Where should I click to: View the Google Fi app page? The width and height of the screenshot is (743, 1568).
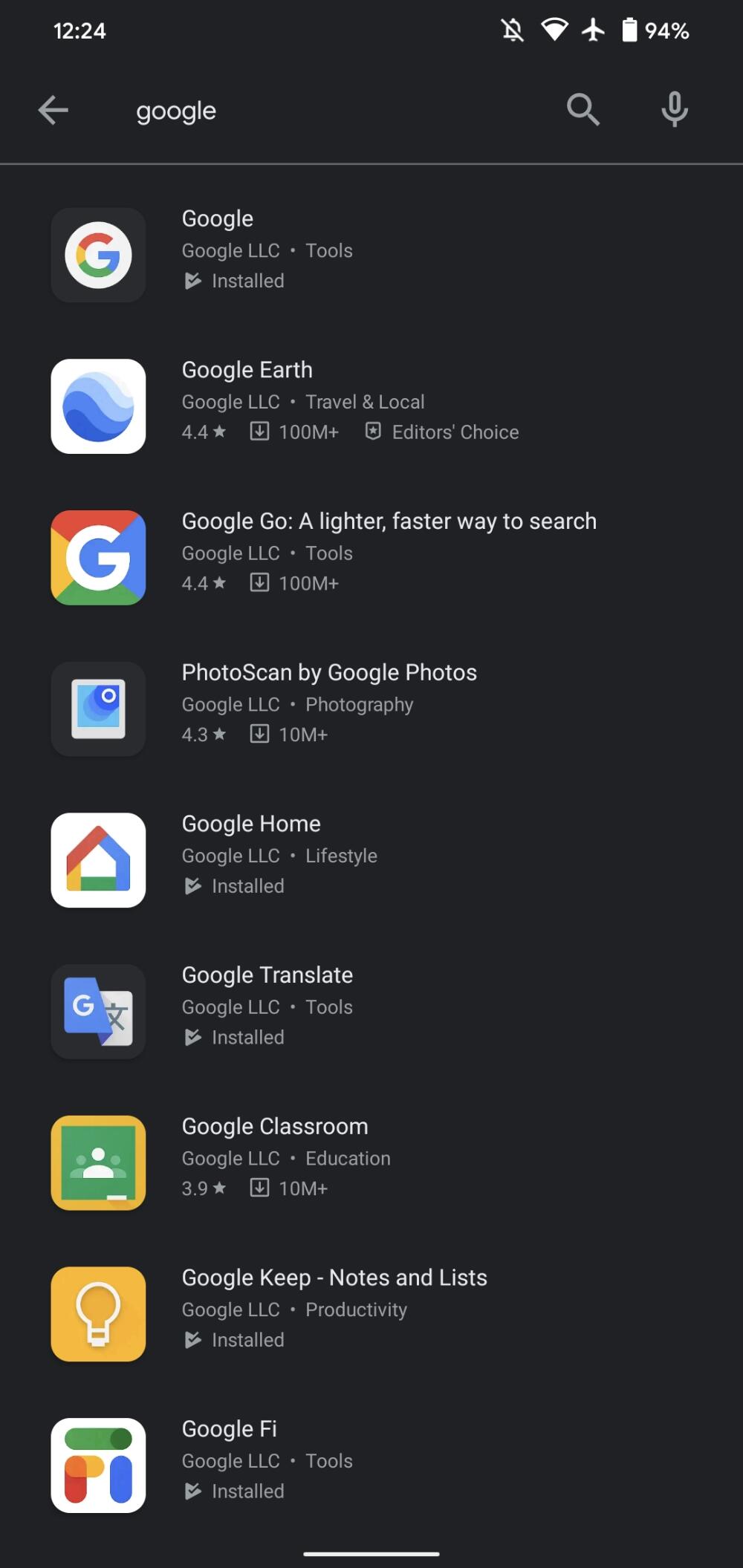pyautogui.click(x=229, y=1429)
